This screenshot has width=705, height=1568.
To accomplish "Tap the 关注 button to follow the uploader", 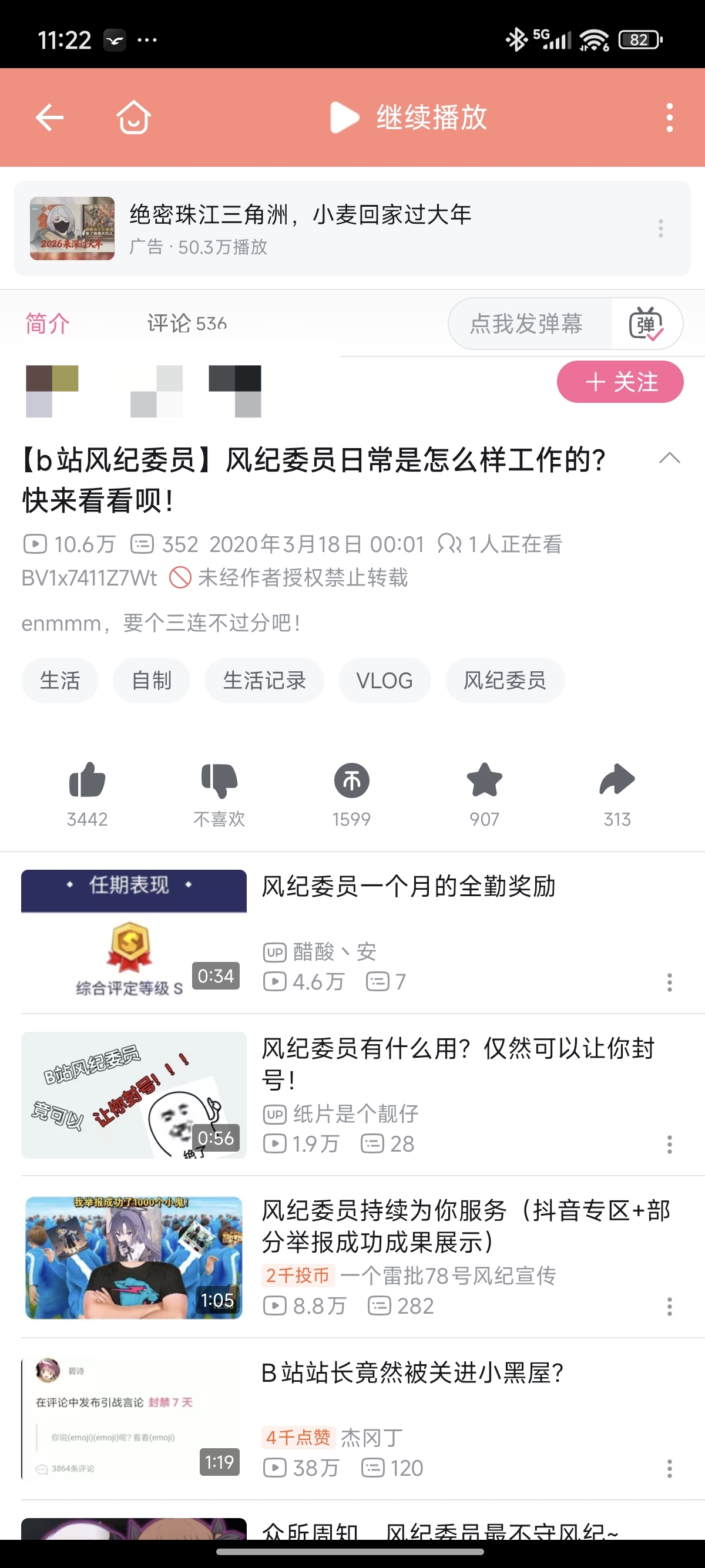I will (x=620, y=382).
